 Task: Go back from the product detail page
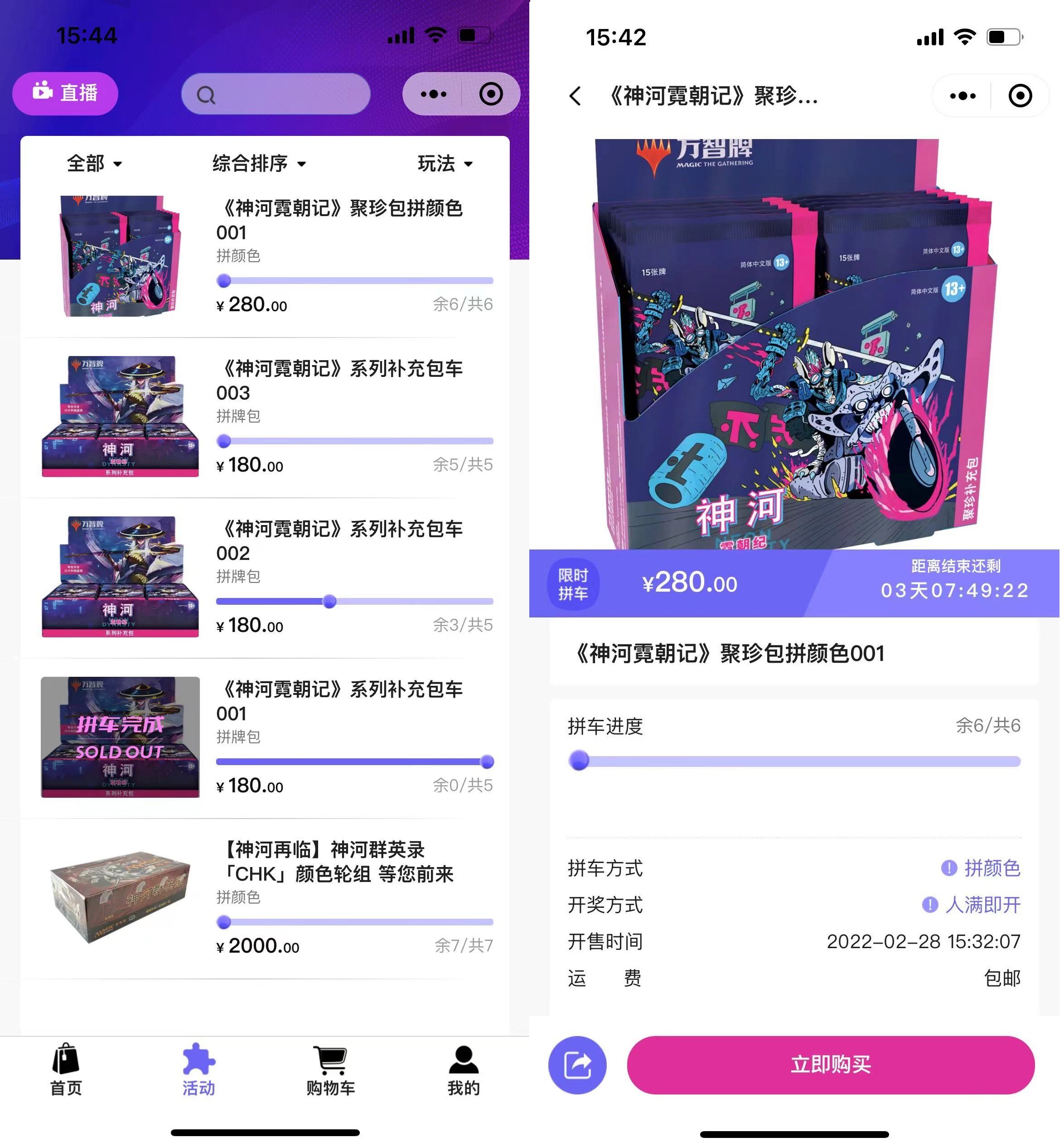[576, 96]
